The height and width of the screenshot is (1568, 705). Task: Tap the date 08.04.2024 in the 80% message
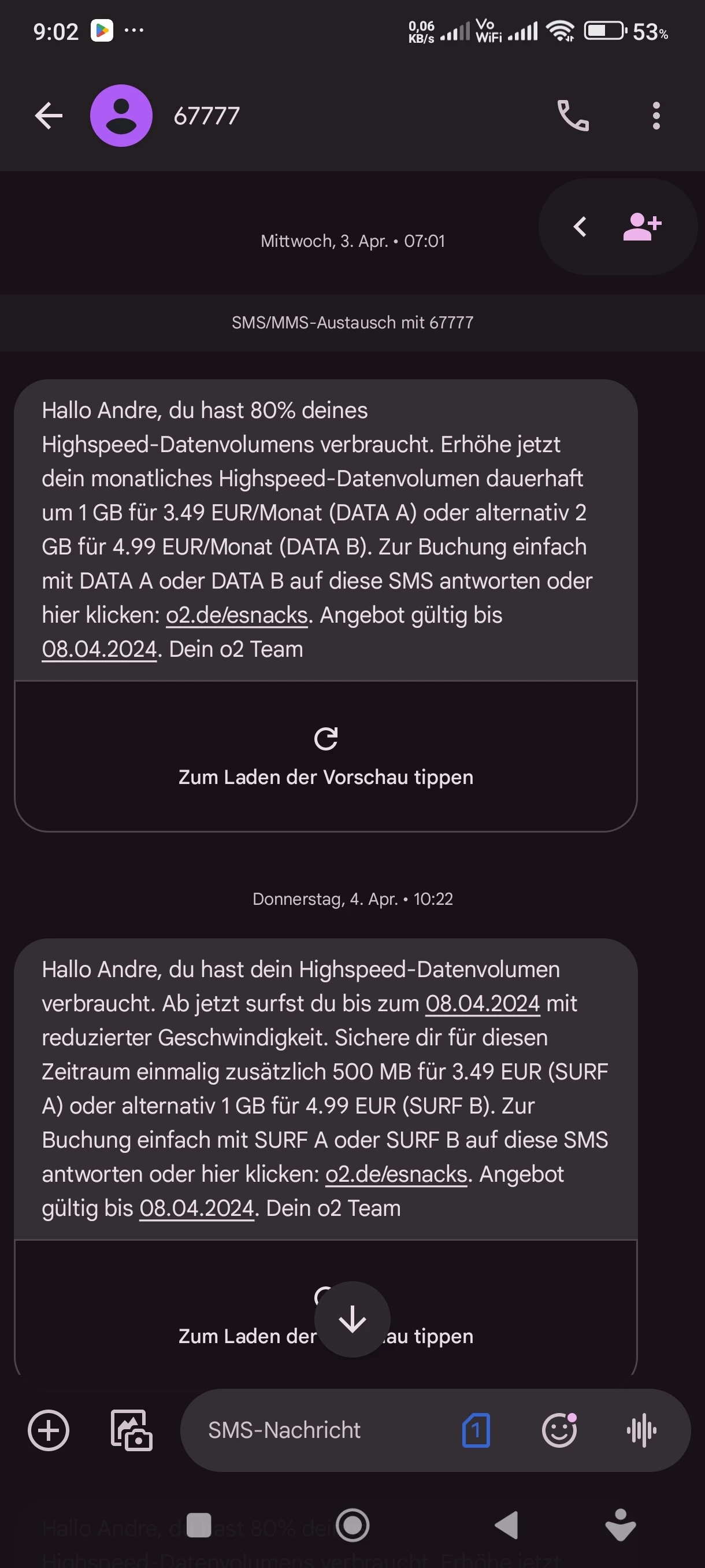(x=99, y=649)
